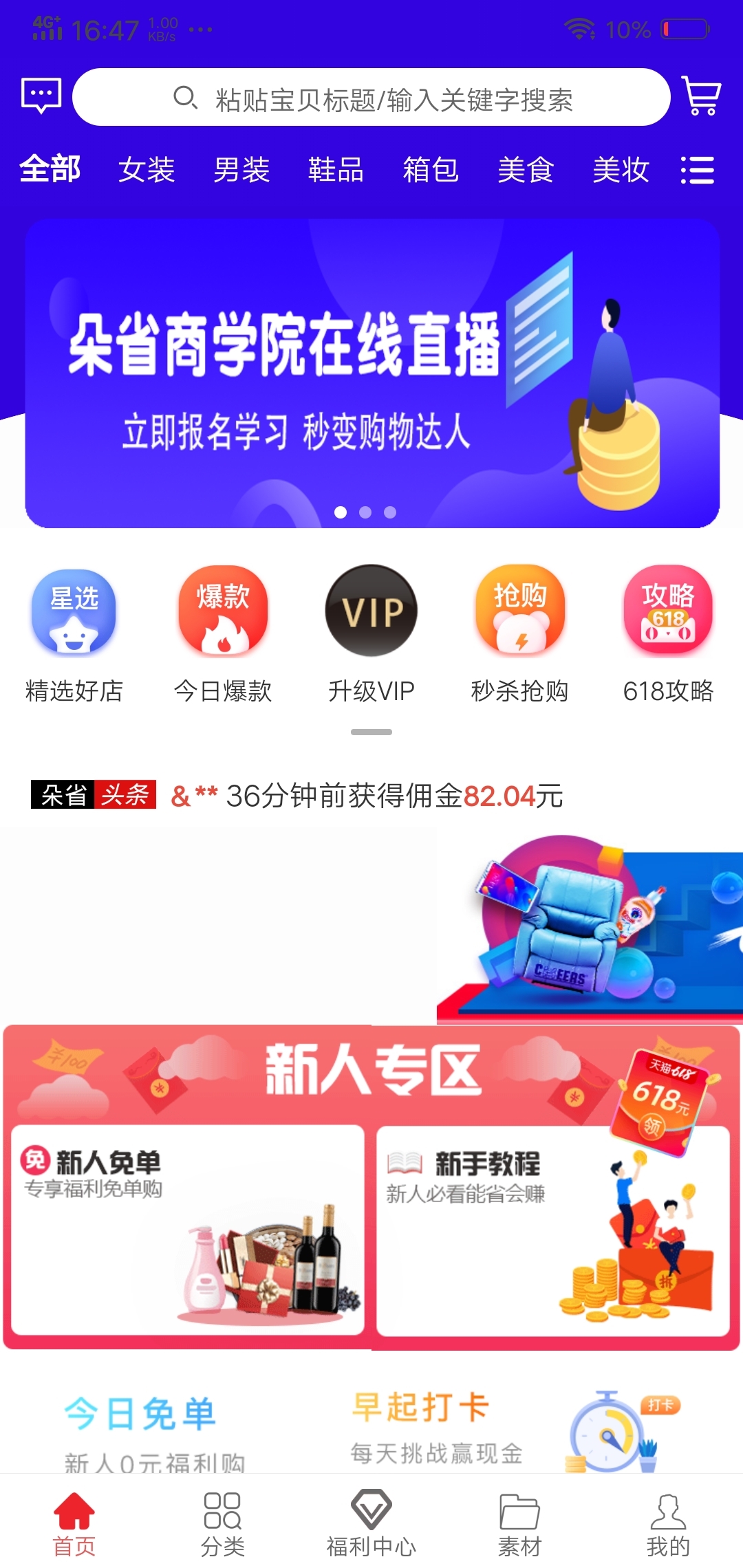Open the full category list menu
The height and width of the screenshot is (1568, 743).
[698, 170]
